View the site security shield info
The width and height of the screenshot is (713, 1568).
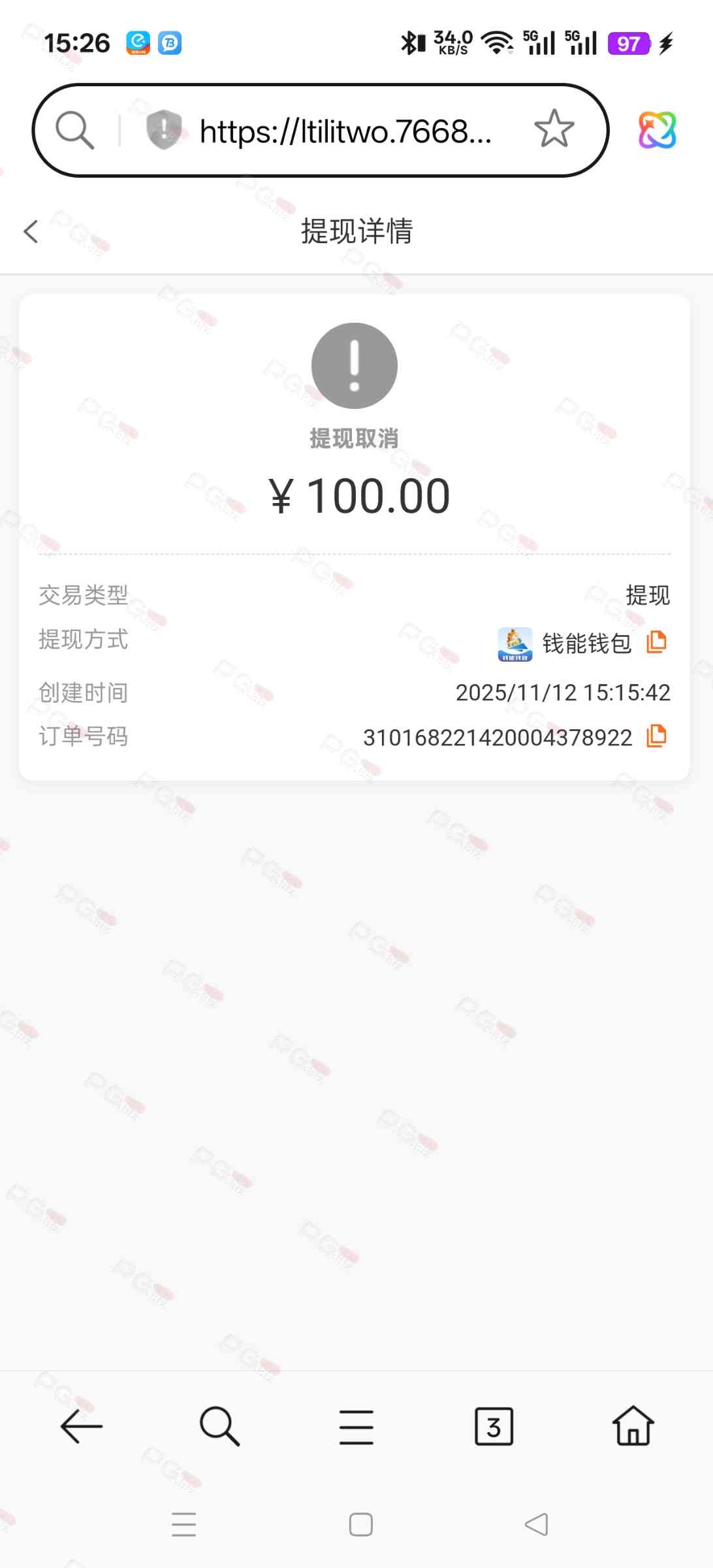click(163, 129)
